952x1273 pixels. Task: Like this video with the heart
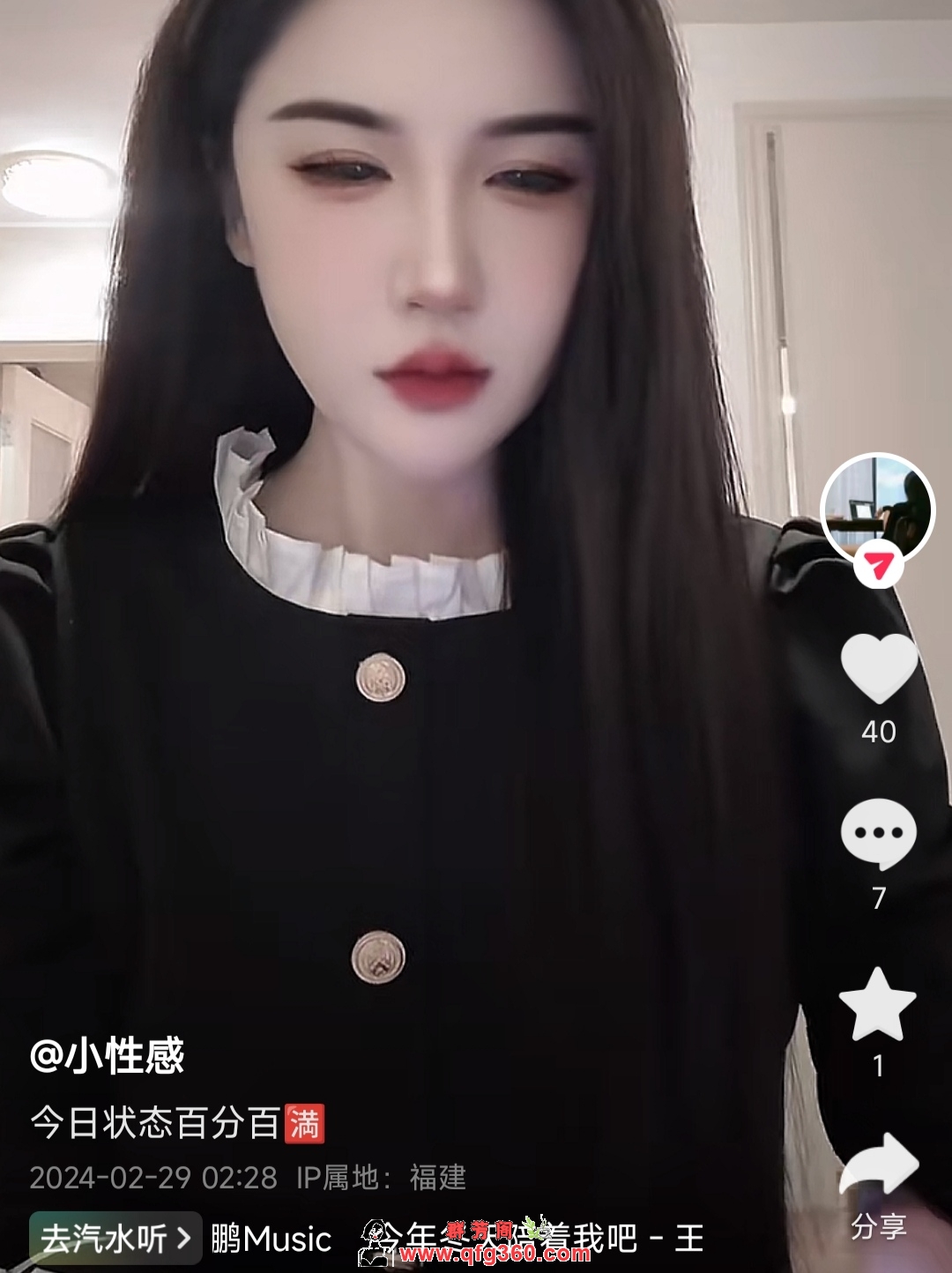coord(879,667)
